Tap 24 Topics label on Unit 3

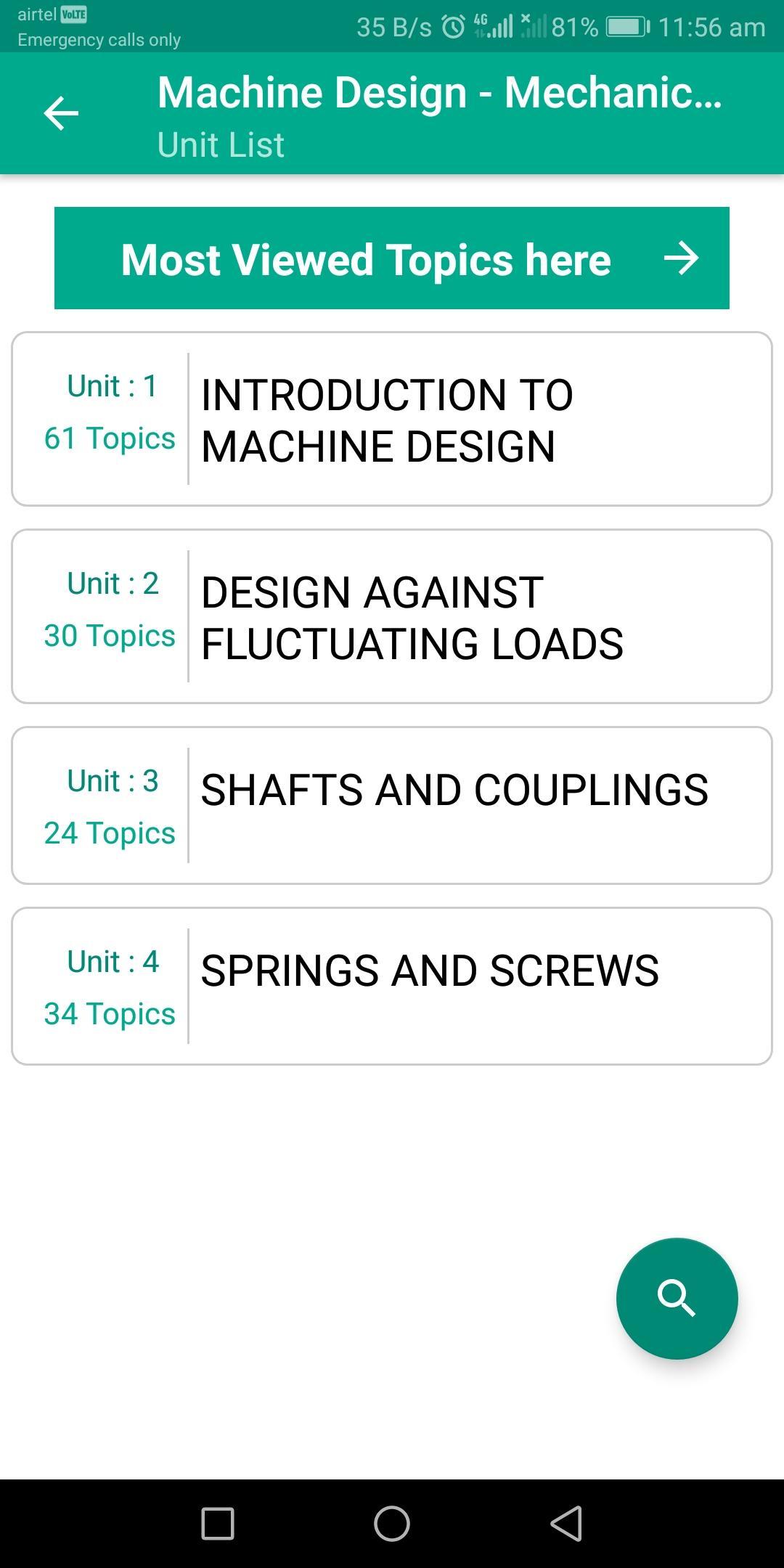point(109,832)
